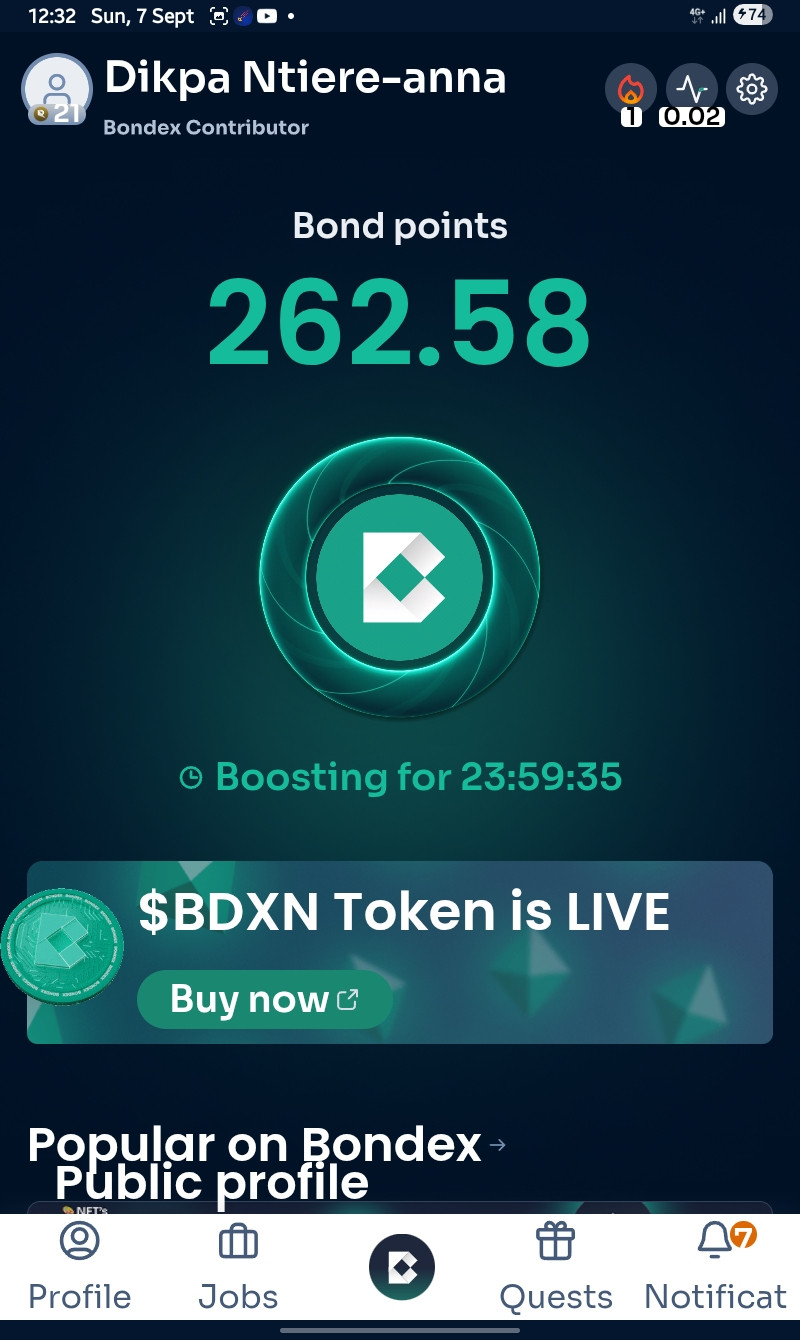
Task: Open the Quests tab
Action: [556, 1268]
